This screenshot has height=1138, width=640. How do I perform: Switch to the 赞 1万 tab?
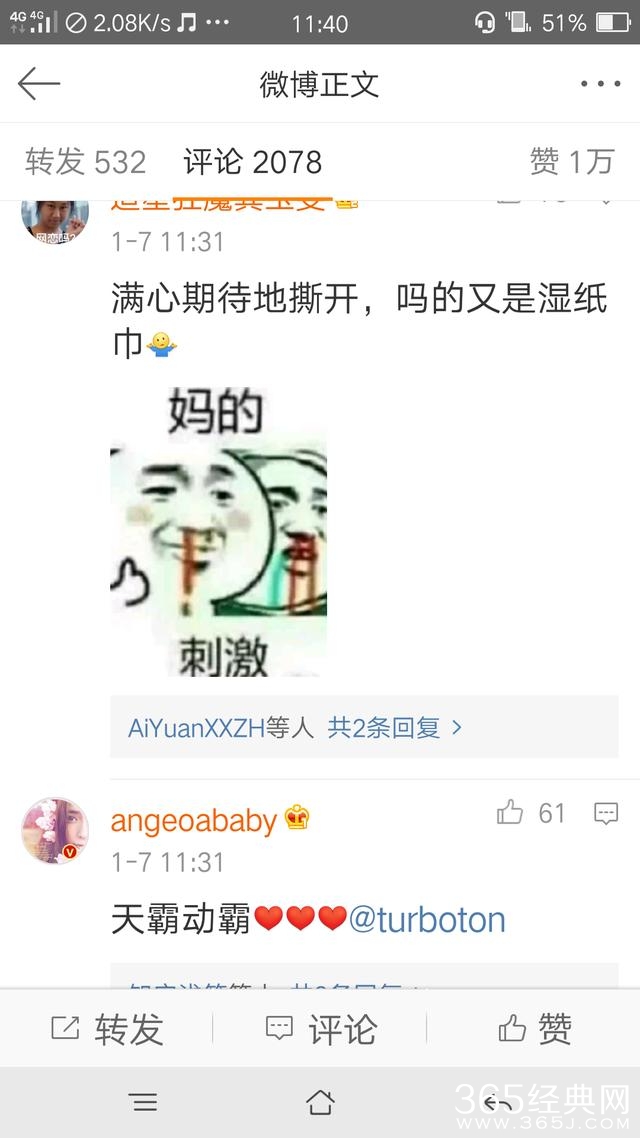[x=571, y=162]
